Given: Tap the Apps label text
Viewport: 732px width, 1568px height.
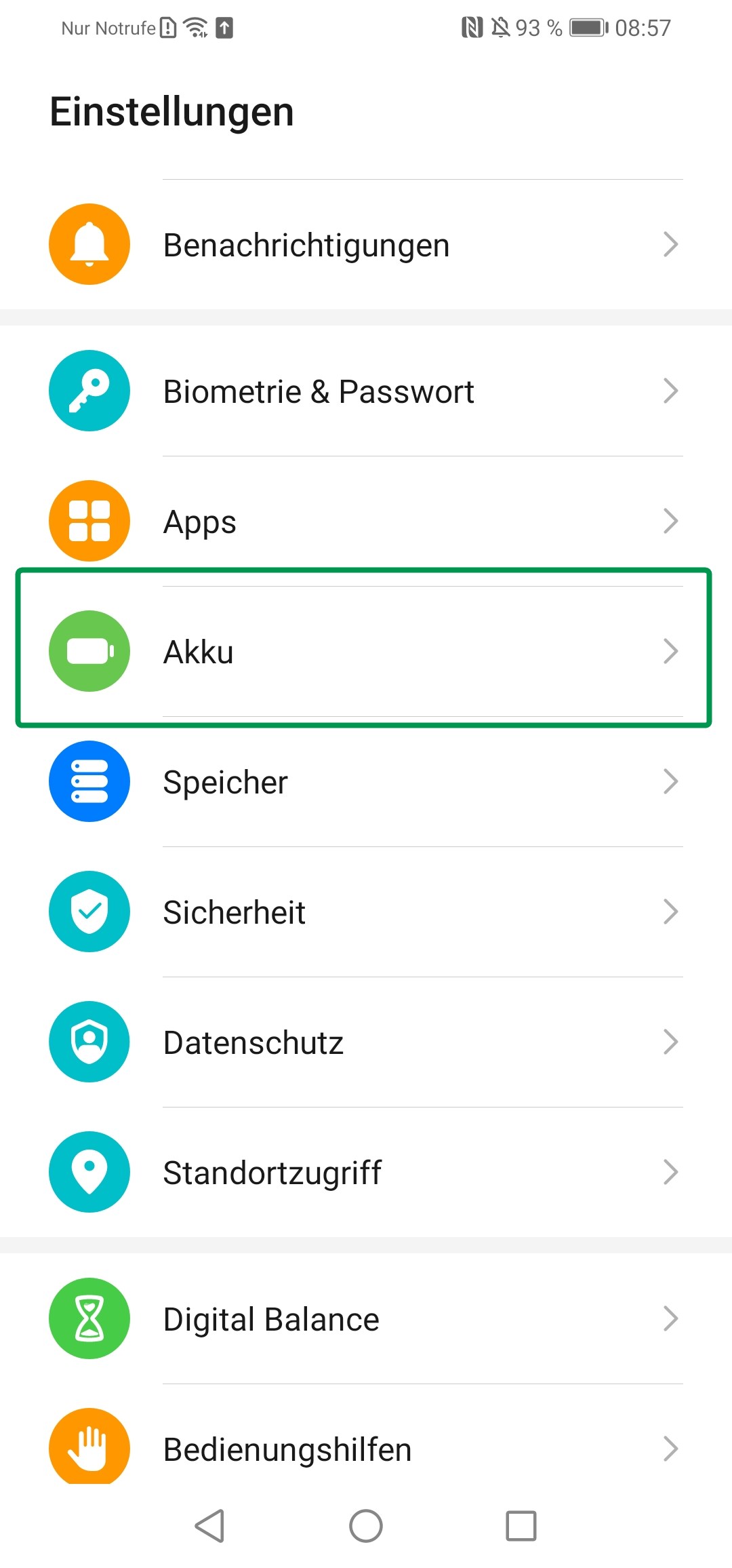Looking at the screenshot, I should 199,521.
